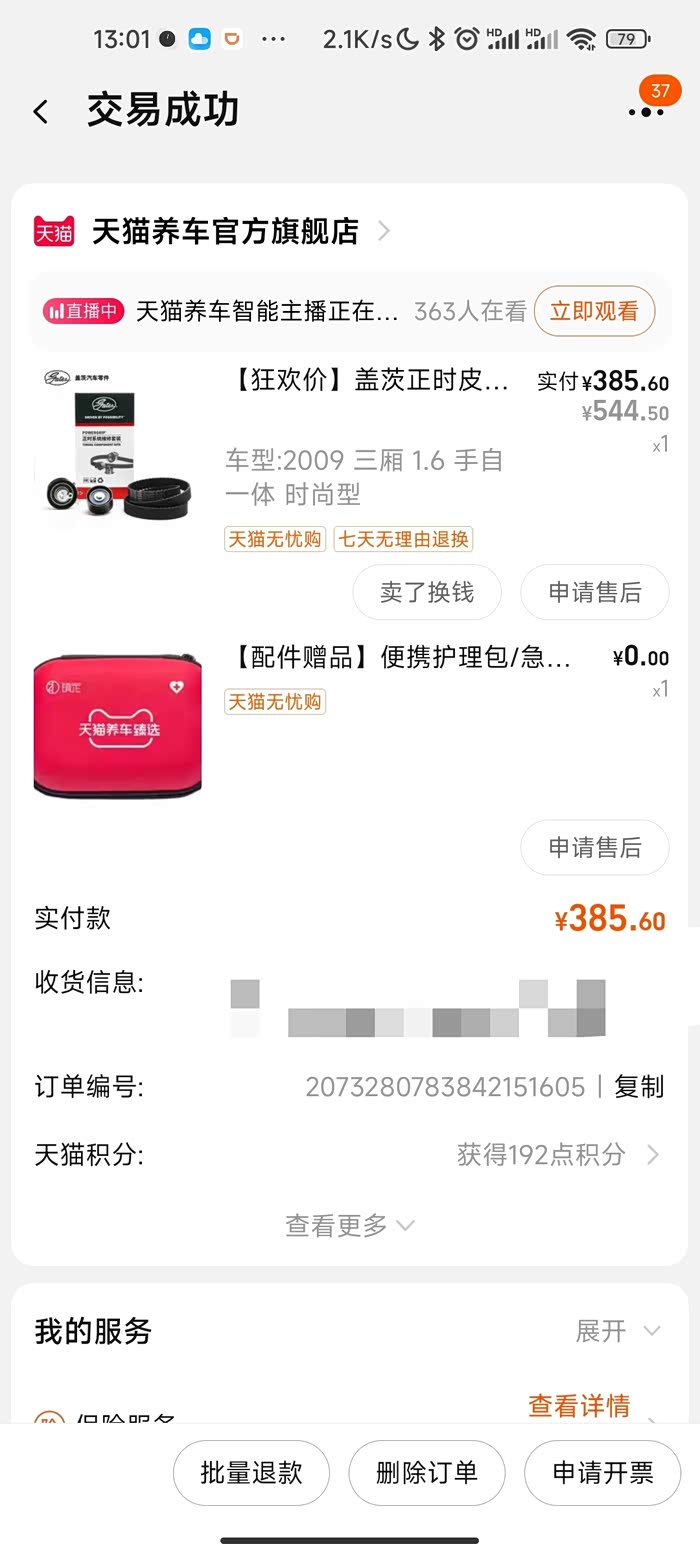Go back with the top-left arrow
The height and width of the screenshot is (1555, 700).
click(41, 111)
